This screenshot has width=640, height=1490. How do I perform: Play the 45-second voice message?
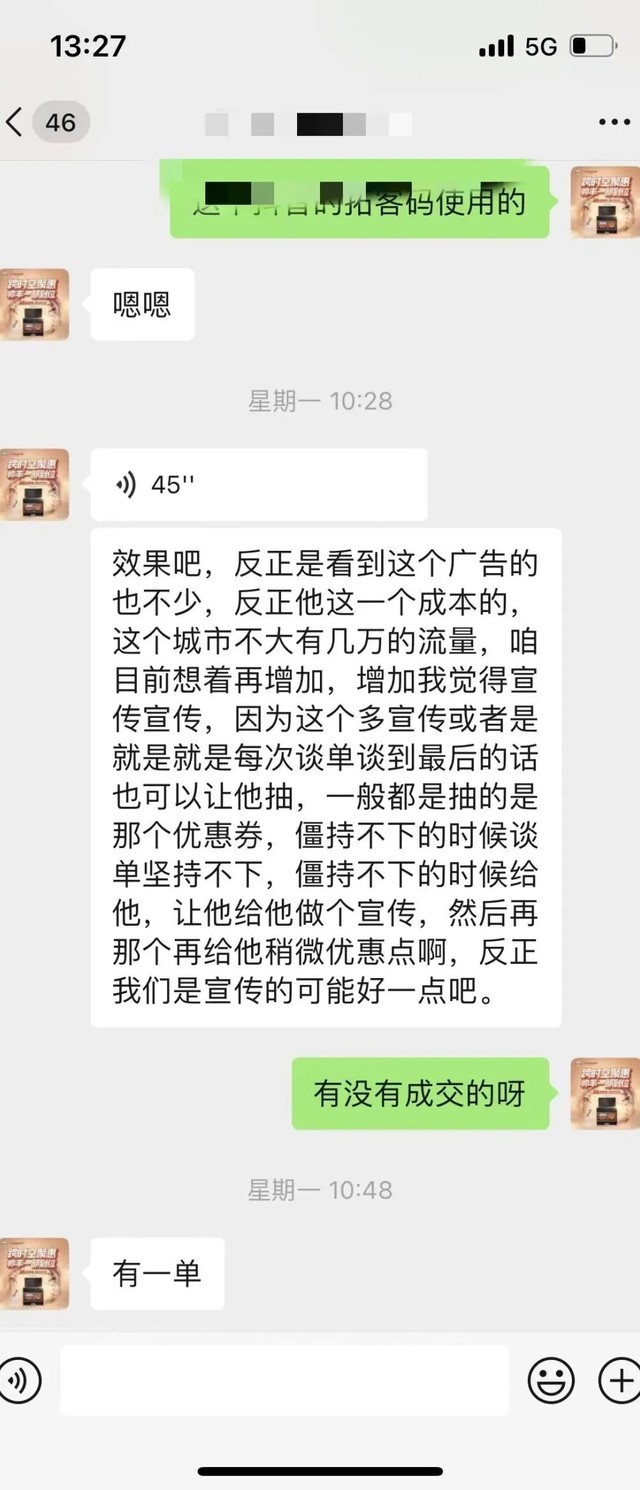(258, 485)
